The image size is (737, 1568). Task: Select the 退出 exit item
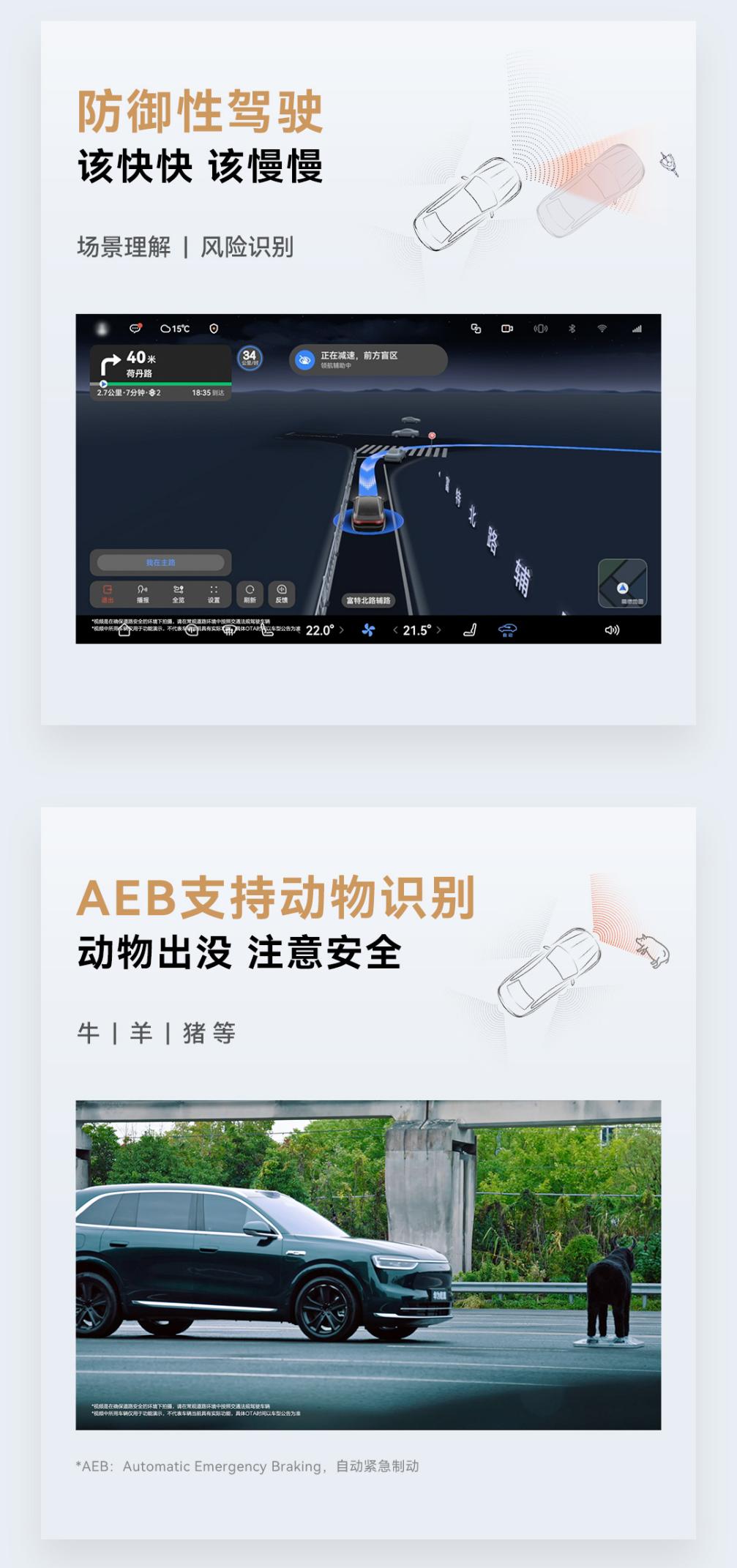click(105, 591)
